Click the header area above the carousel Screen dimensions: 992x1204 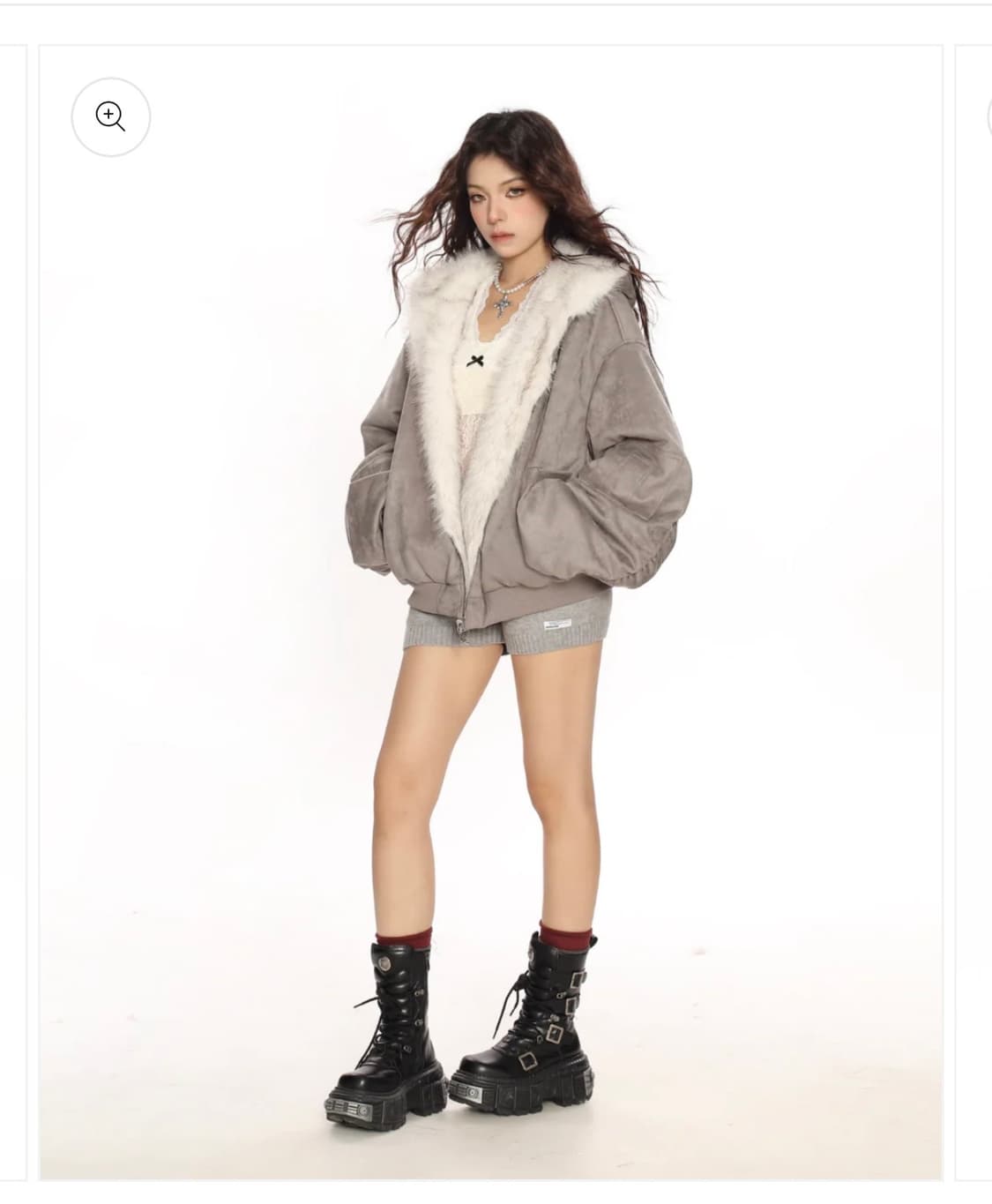pyautogui.click(x=496, y=18)
